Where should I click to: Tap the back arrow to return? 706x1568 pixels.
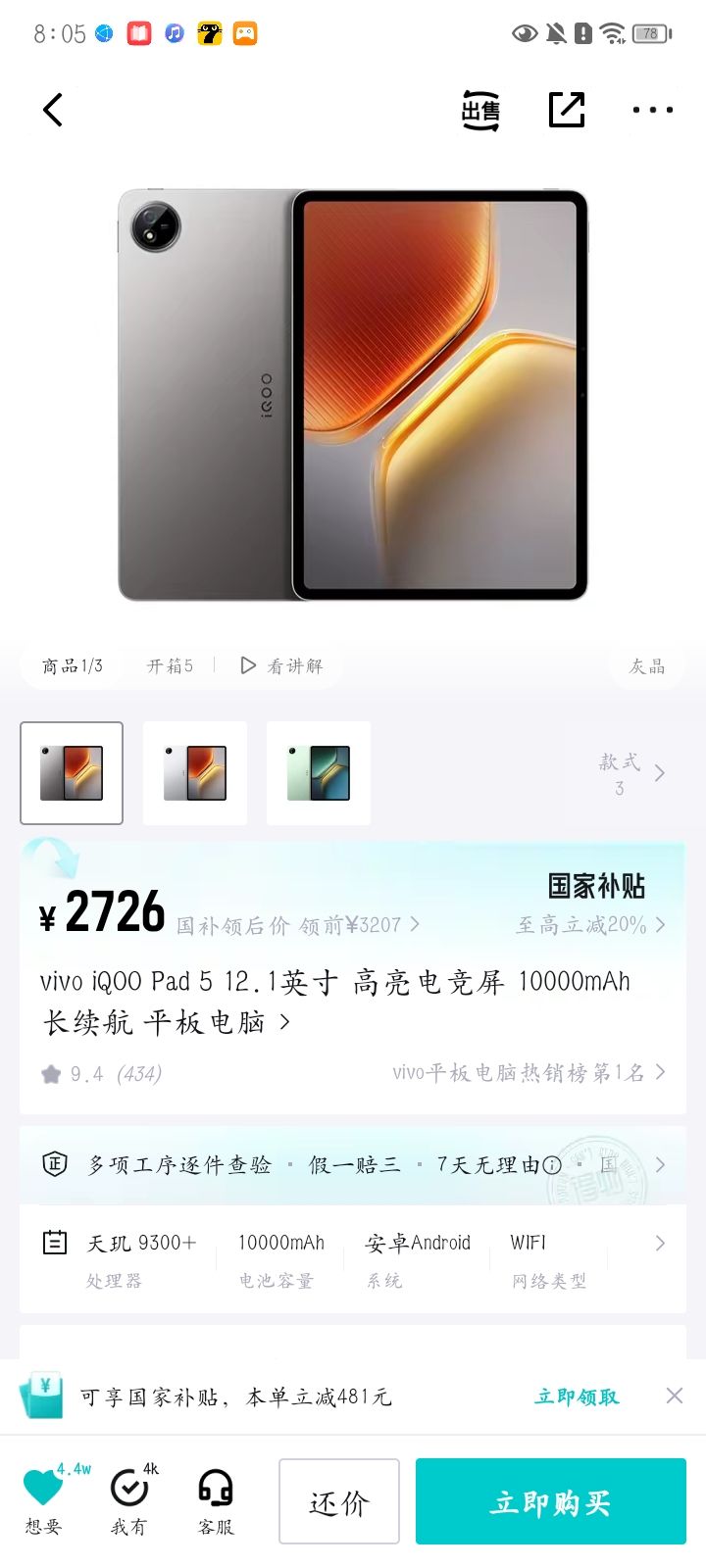53,110
